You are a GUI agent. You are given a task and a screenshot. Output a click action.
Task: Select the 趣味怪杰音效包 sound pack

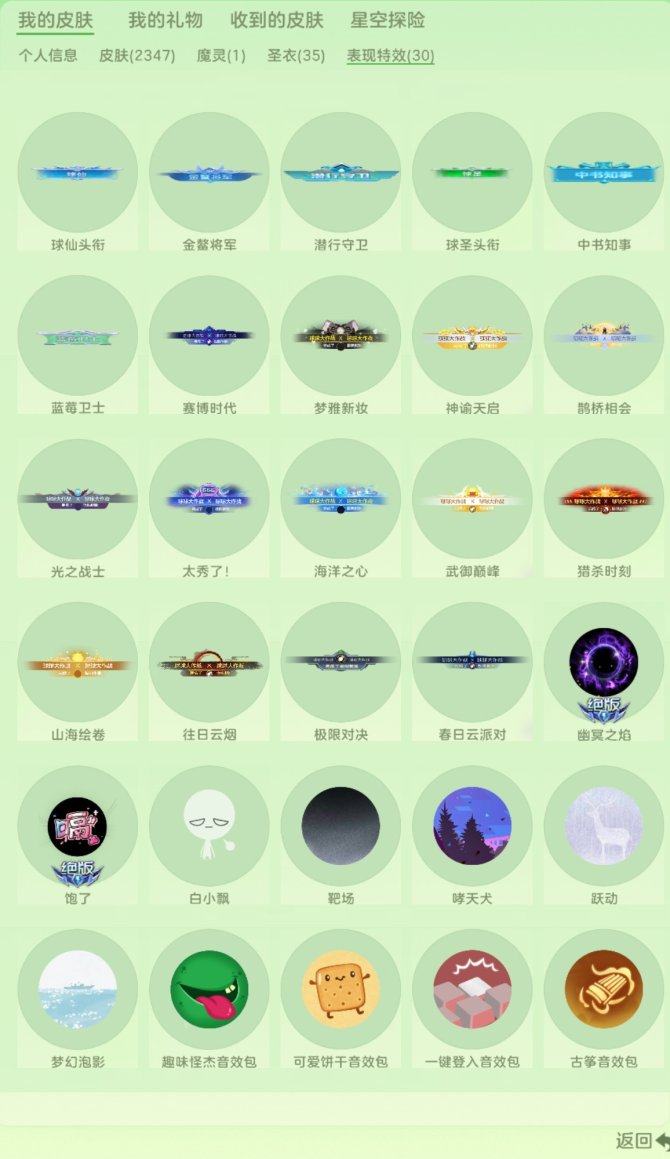tap(209, 990)
